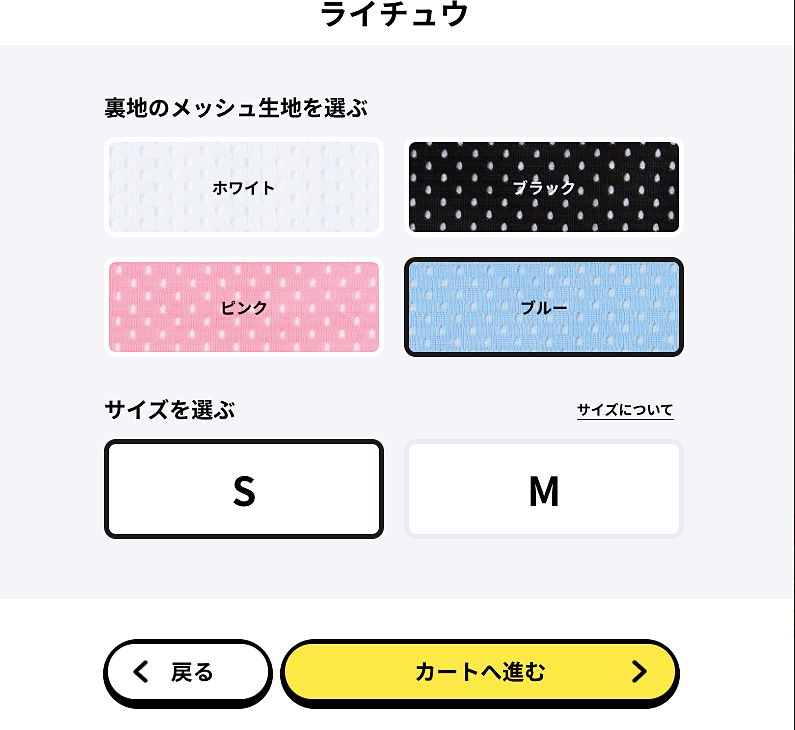Choose size S

point(243,489)
